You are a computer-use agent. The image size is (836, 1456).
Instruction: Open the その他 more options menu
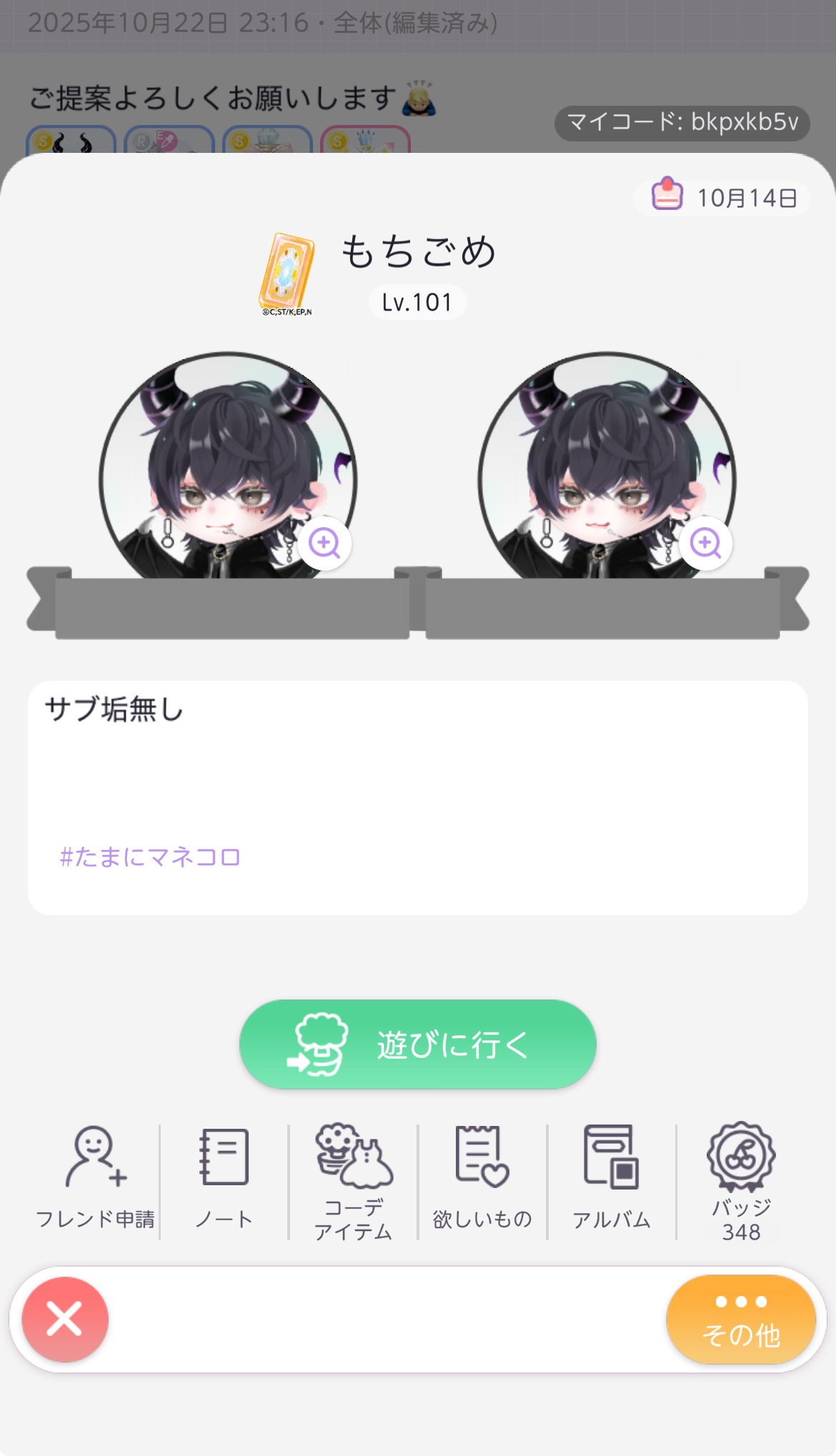tap(741, 1319)
